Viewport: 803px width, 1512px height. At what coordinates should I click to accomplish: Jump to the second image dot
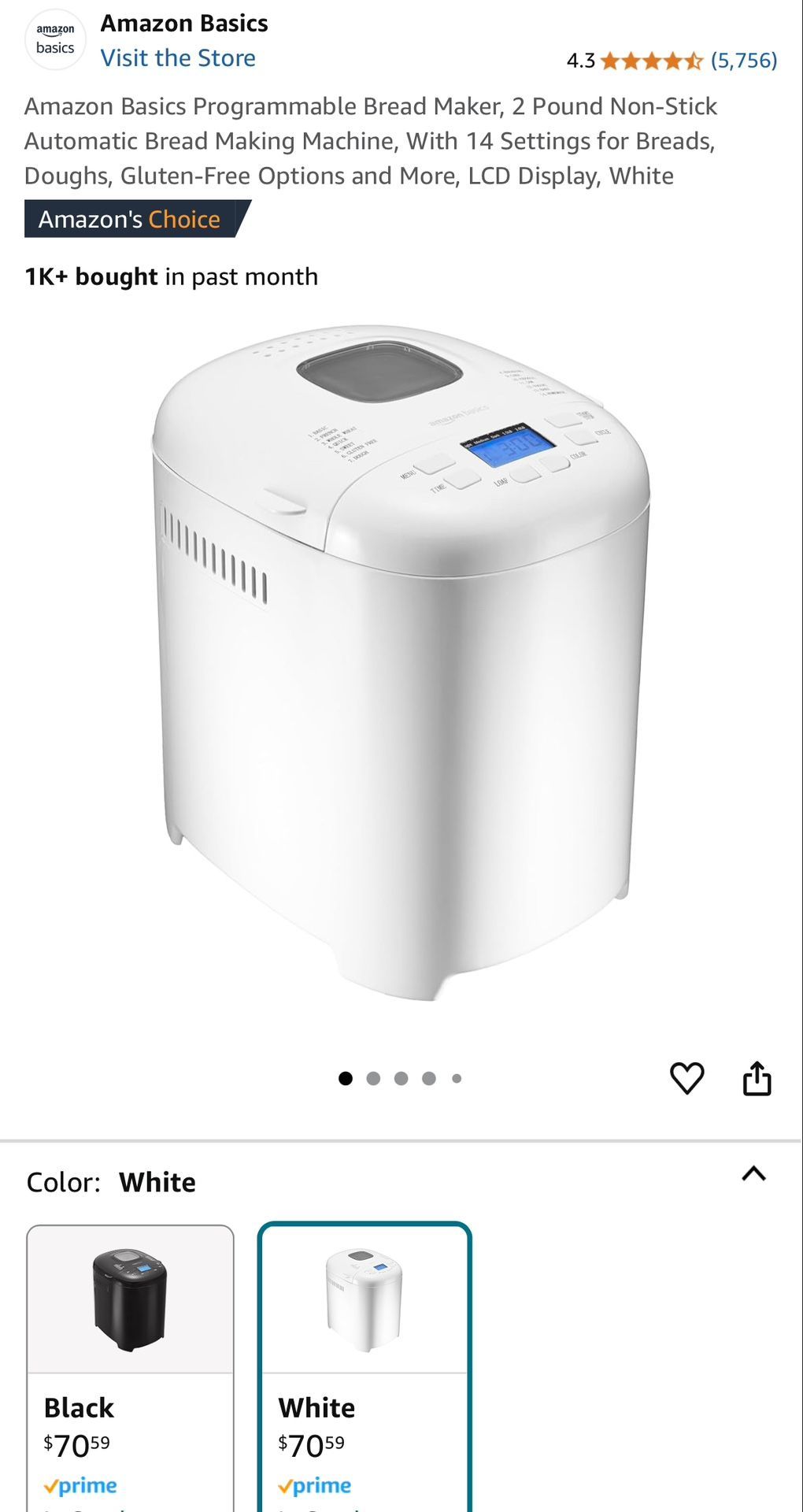(373, 1079)
